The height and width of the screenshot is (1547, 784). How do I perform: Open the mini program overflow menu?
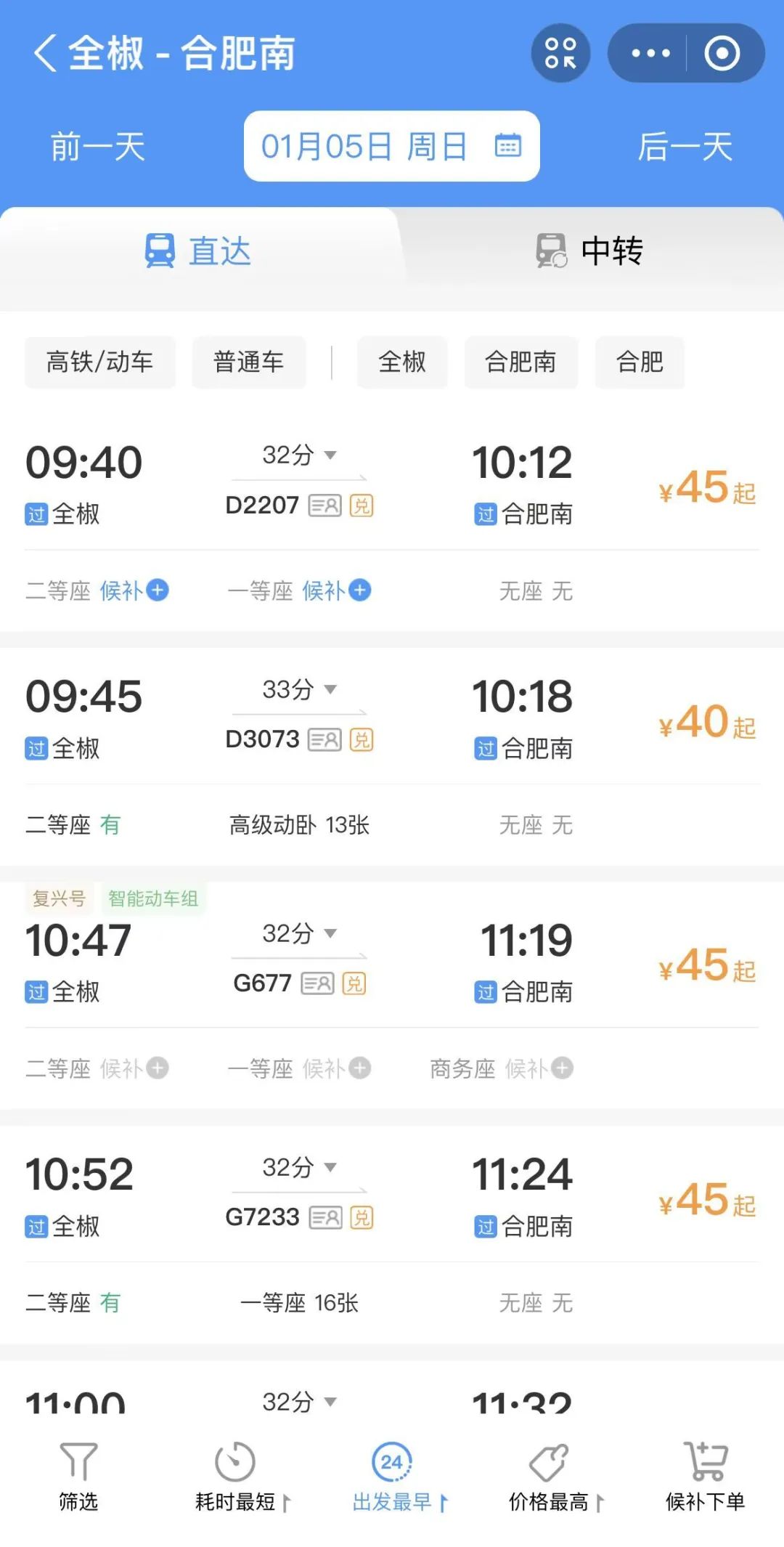[x=650, y=53]
